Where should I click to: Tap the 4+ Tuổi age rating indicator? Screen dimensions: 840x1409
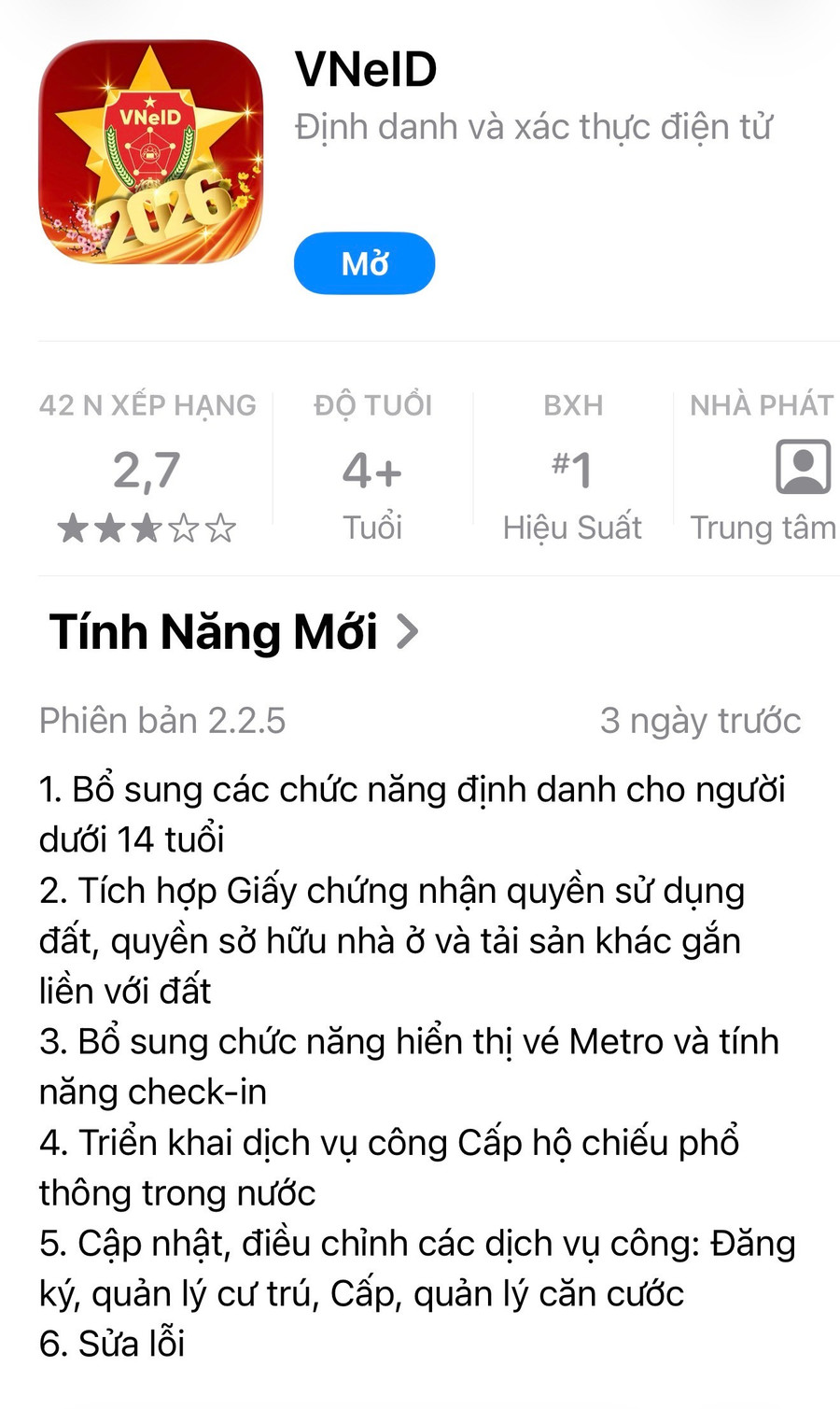coord(371,472)
